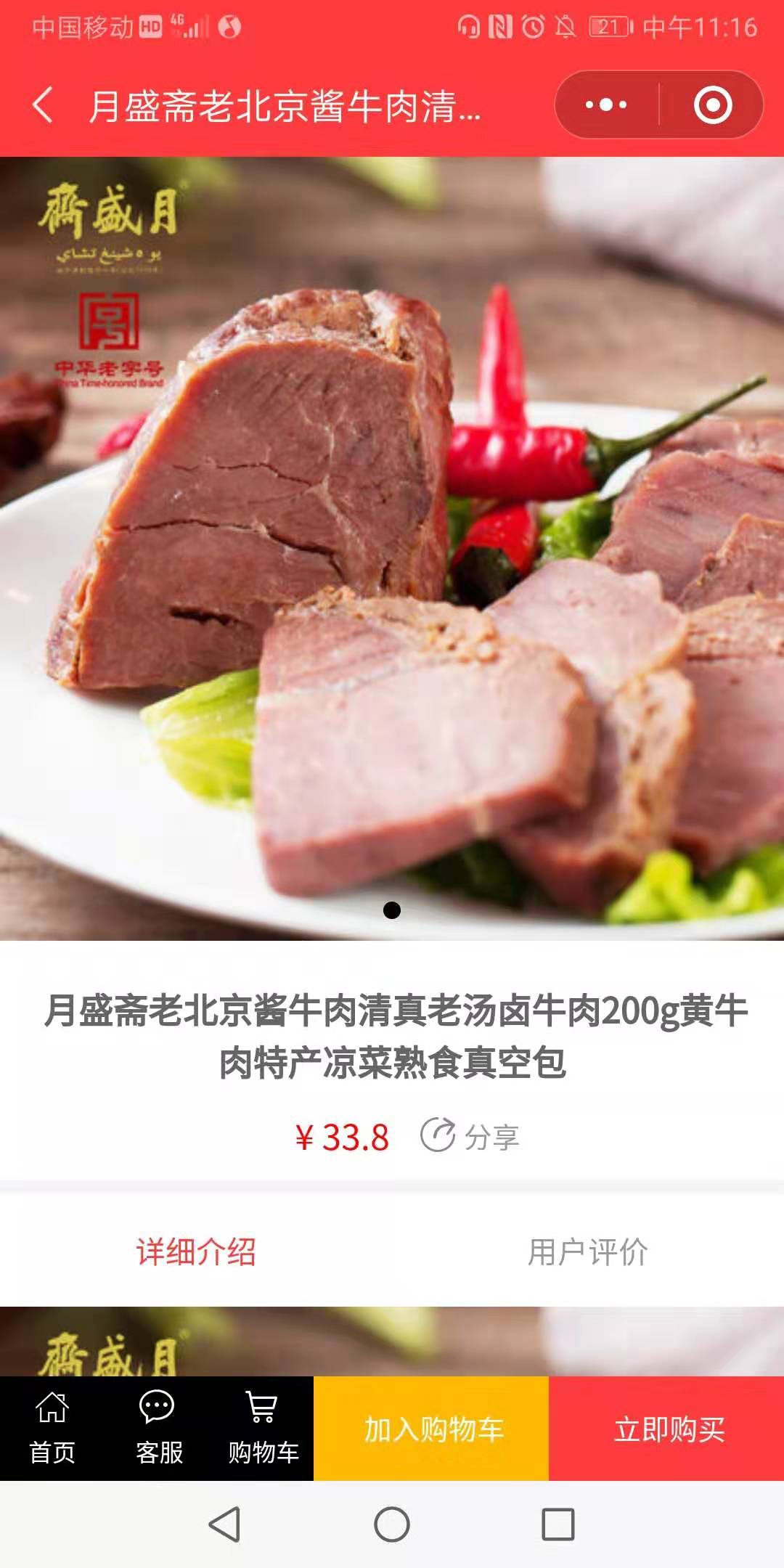Switch to the 用户评价 tab
The width and height of the screenshot is (784, 1568).
click(x=588, y=1251)
